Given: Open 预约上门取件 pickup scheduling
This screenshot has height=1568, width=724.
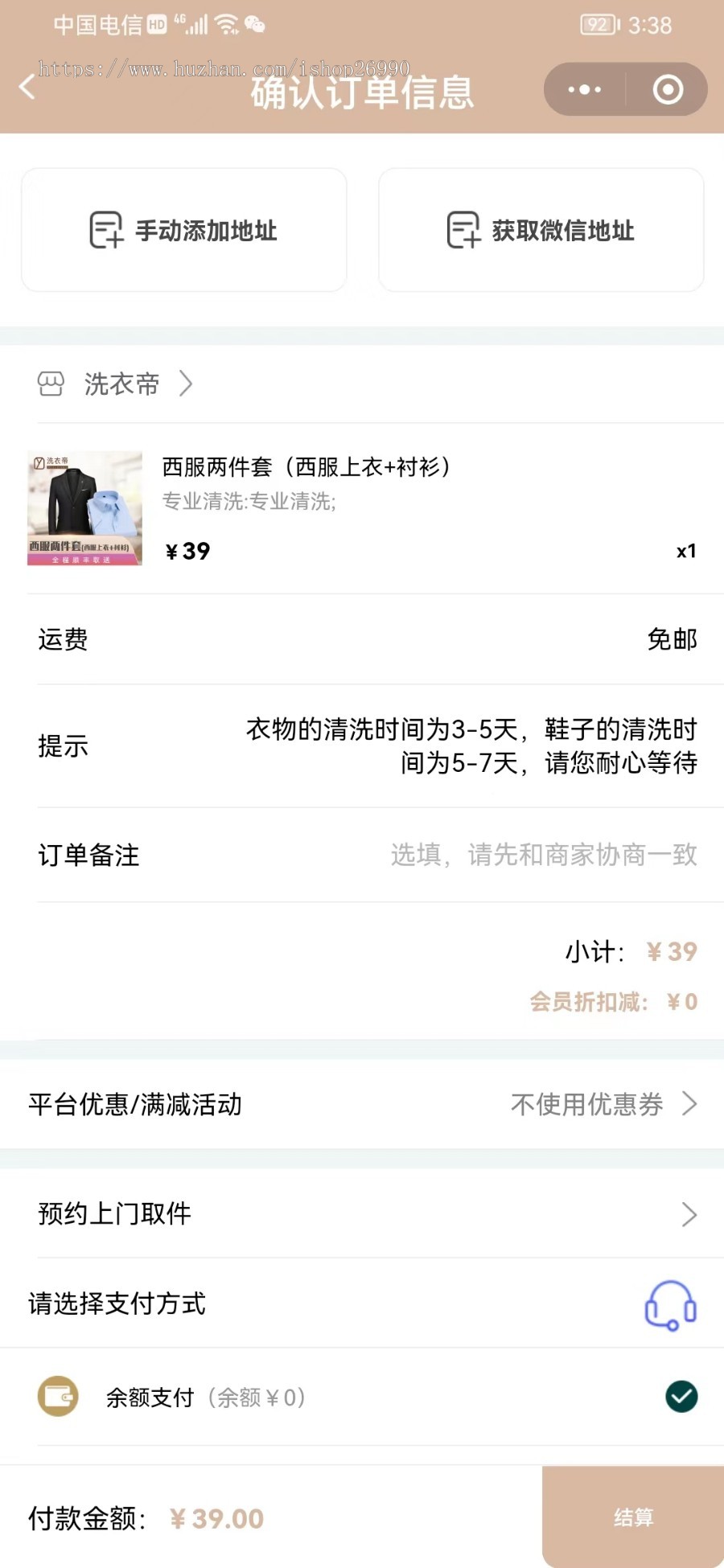Looking at the screenshot, I should 362,1213.
